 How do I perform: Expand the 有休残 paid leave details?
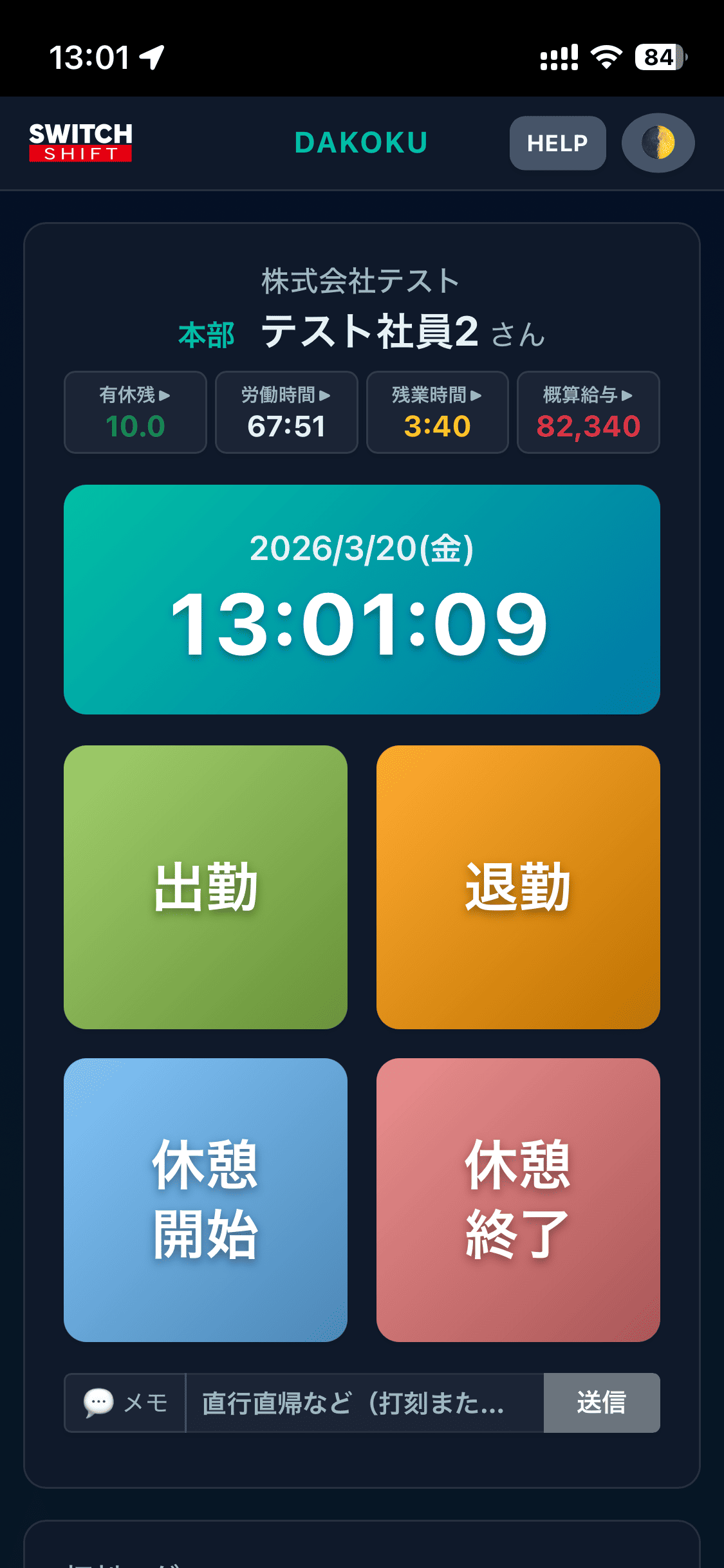(x=135, y=412)
